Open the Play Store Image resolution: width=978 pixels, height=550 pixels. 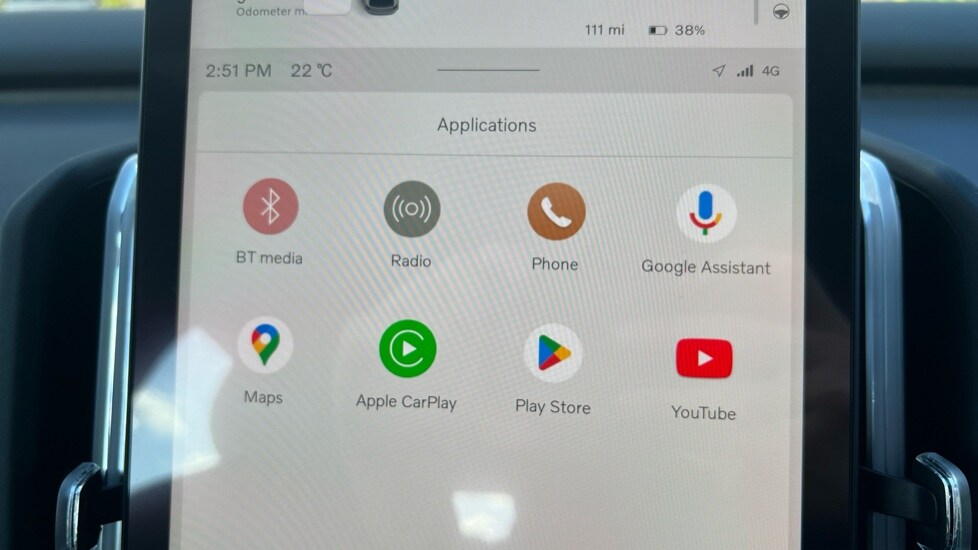pyautogui.click(x=553, y=353)
